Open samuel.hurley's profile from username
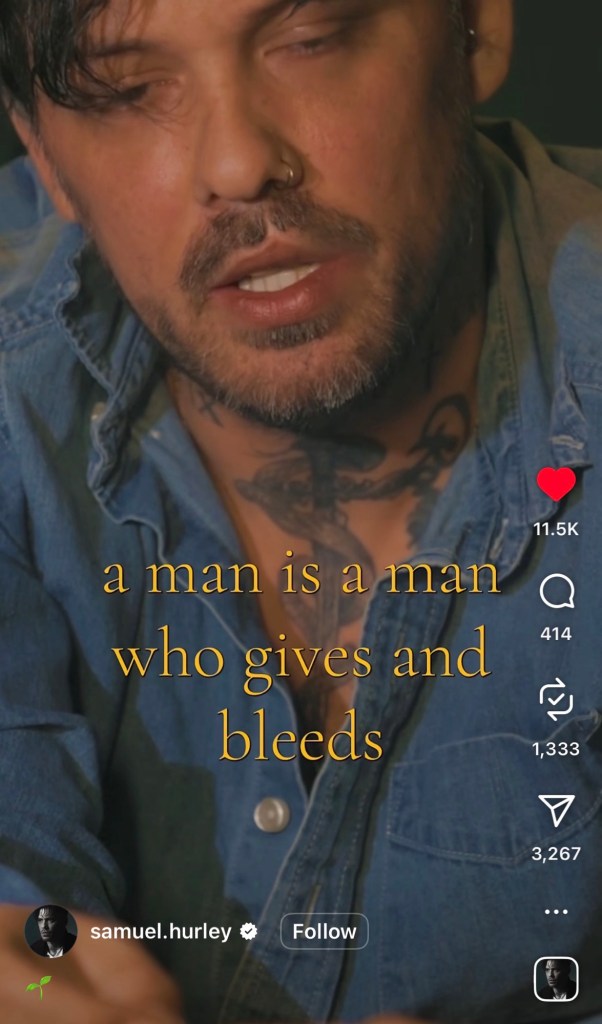 161,931
